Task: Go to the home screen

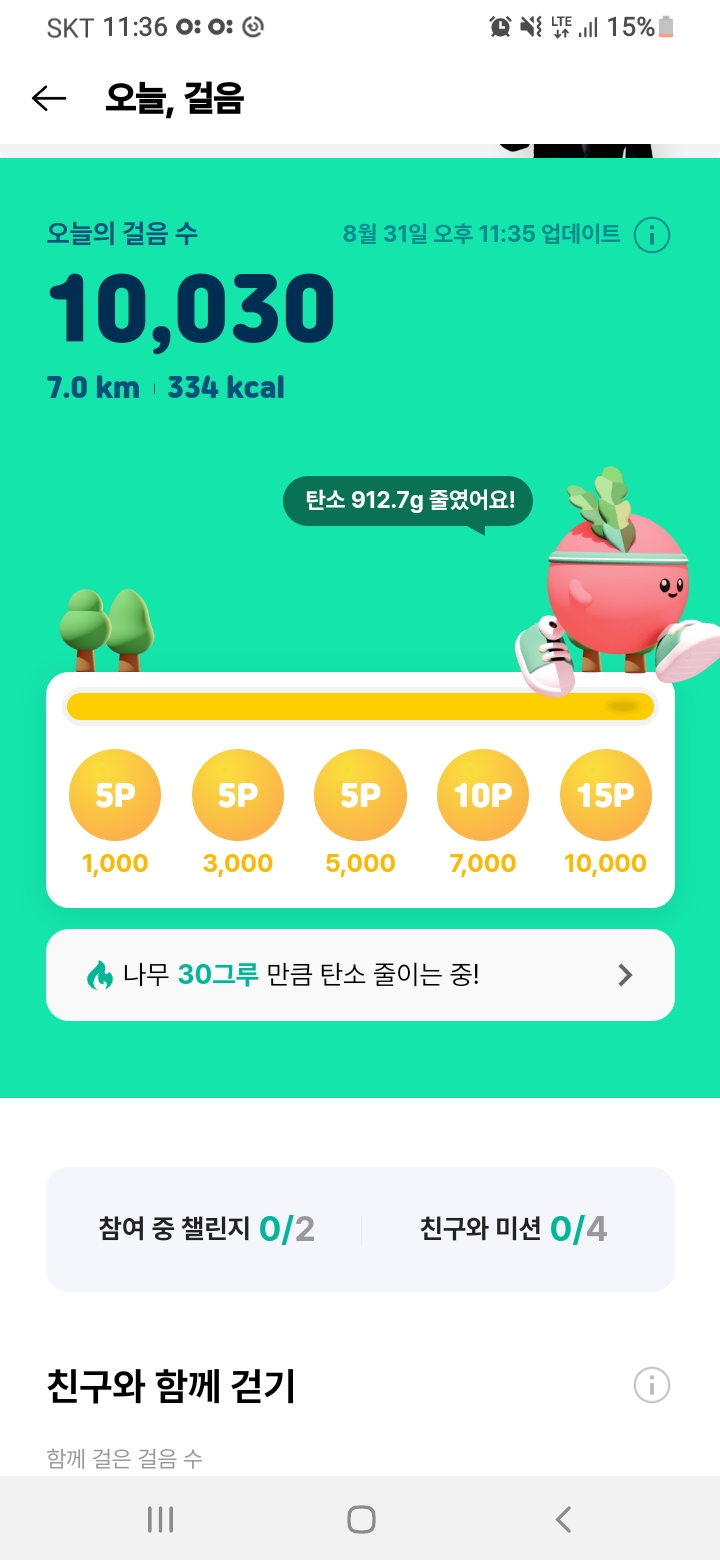Action: (361, 1520)
